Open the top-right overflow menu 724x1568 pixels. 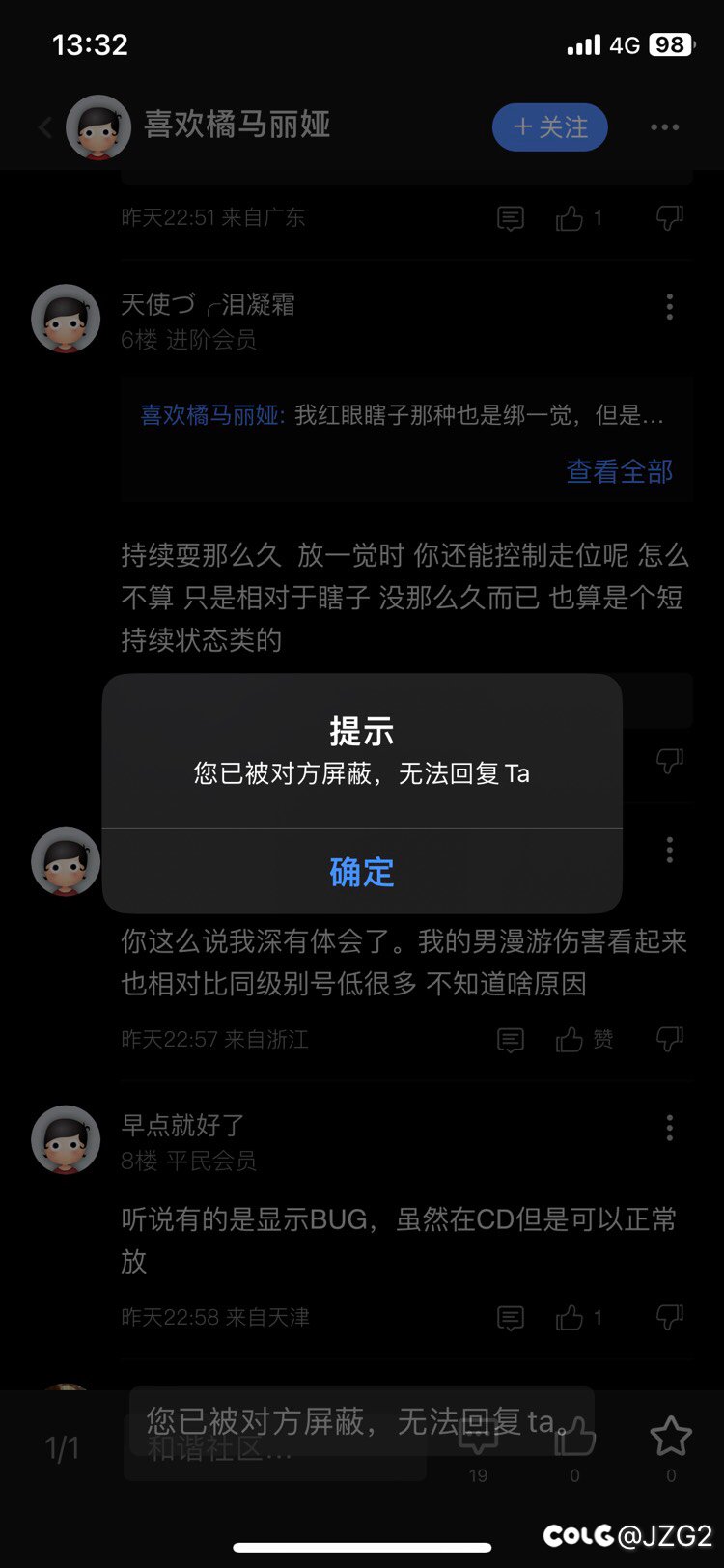pyautogui.click(x=664, y=127)
